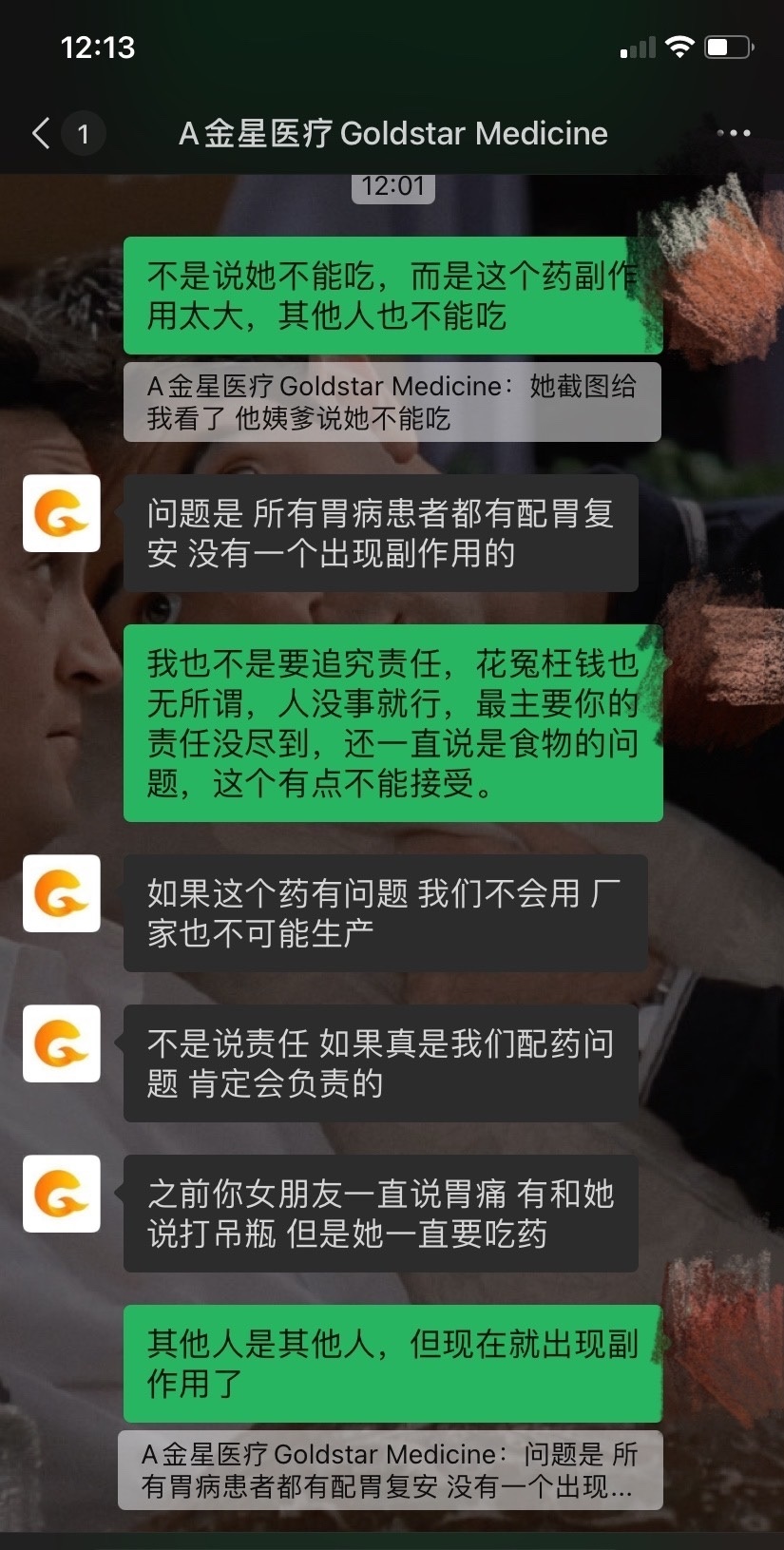Screen dimensions: 784x1550
Task: Jump to quoted message 她截图给我看了
Action: pyautogui.click(x=392, y=402)
